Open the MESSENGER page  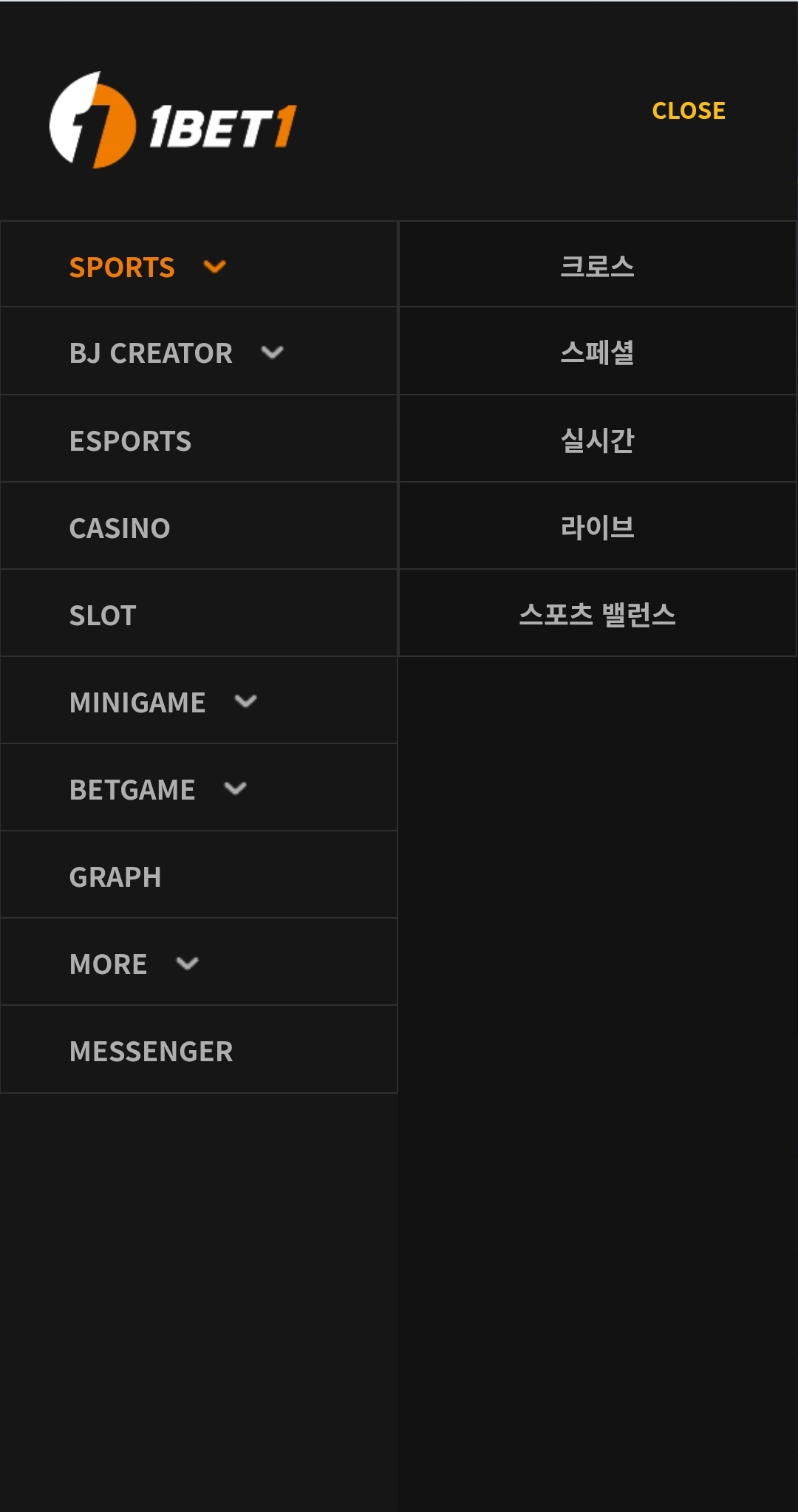click(x=151, y=1051)
